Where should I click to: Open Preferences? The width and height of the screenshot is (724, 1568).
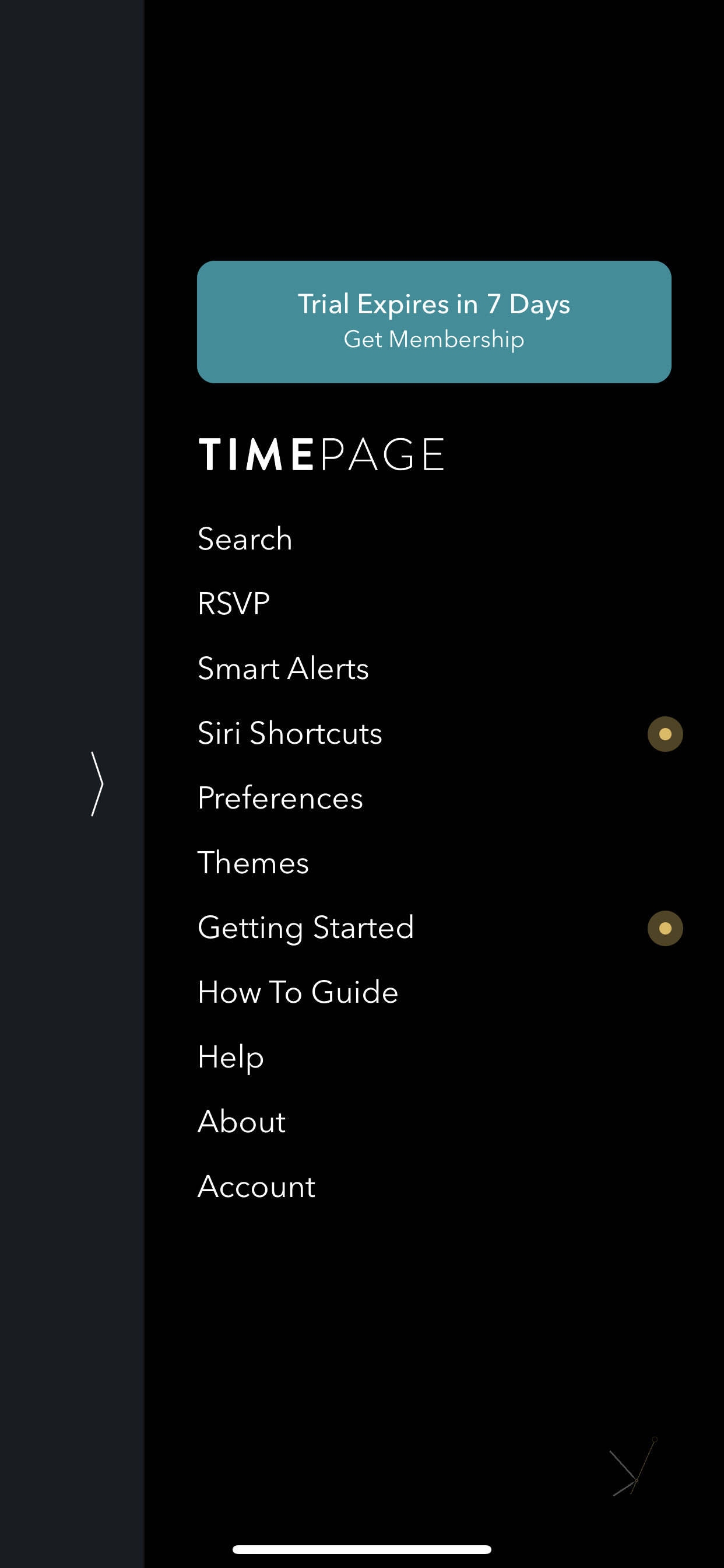click(280, 798)
